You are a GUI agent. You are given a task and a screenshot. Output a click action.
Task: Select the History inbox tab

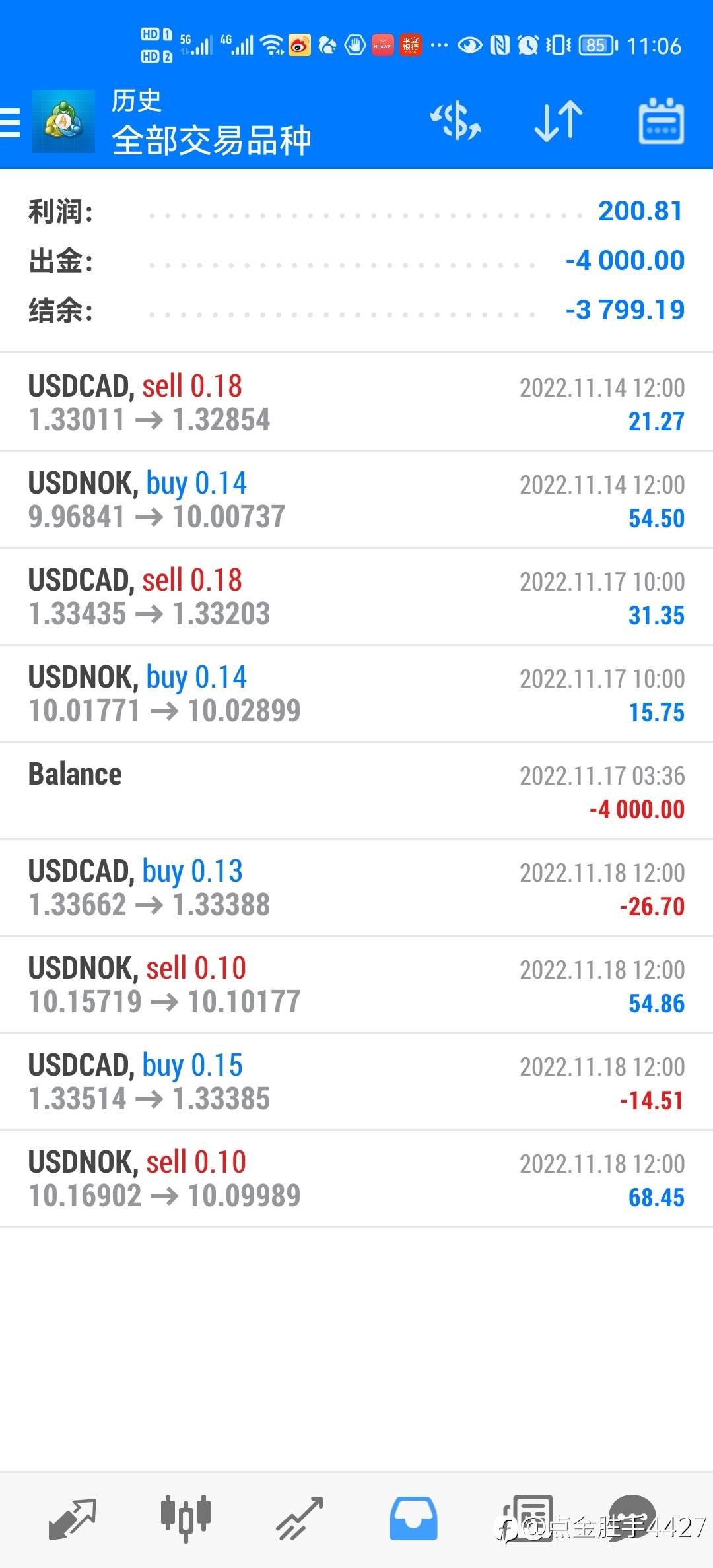click(413, 1518)
